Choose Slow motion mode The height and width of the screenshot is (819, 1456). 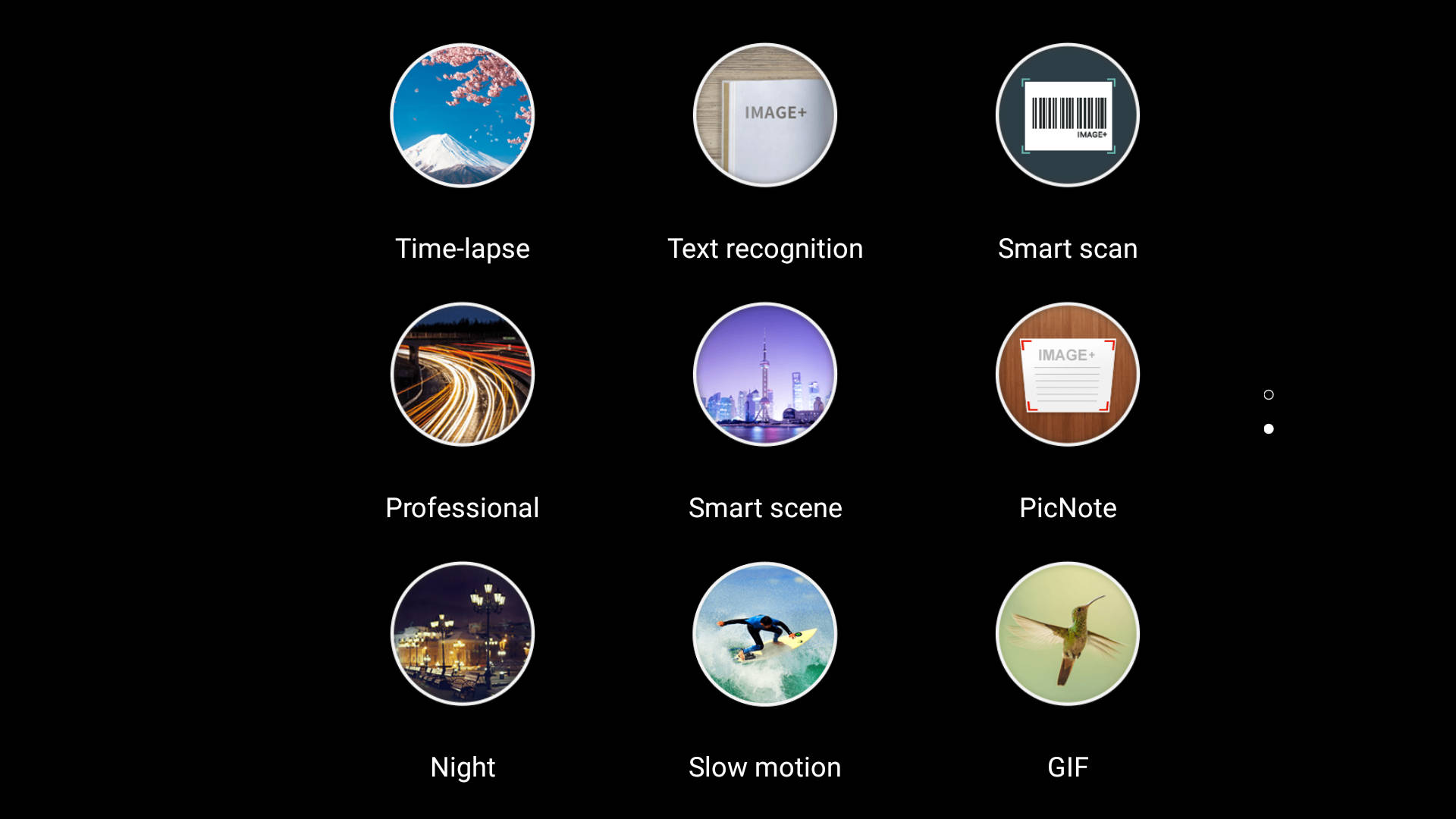[764, 634]
